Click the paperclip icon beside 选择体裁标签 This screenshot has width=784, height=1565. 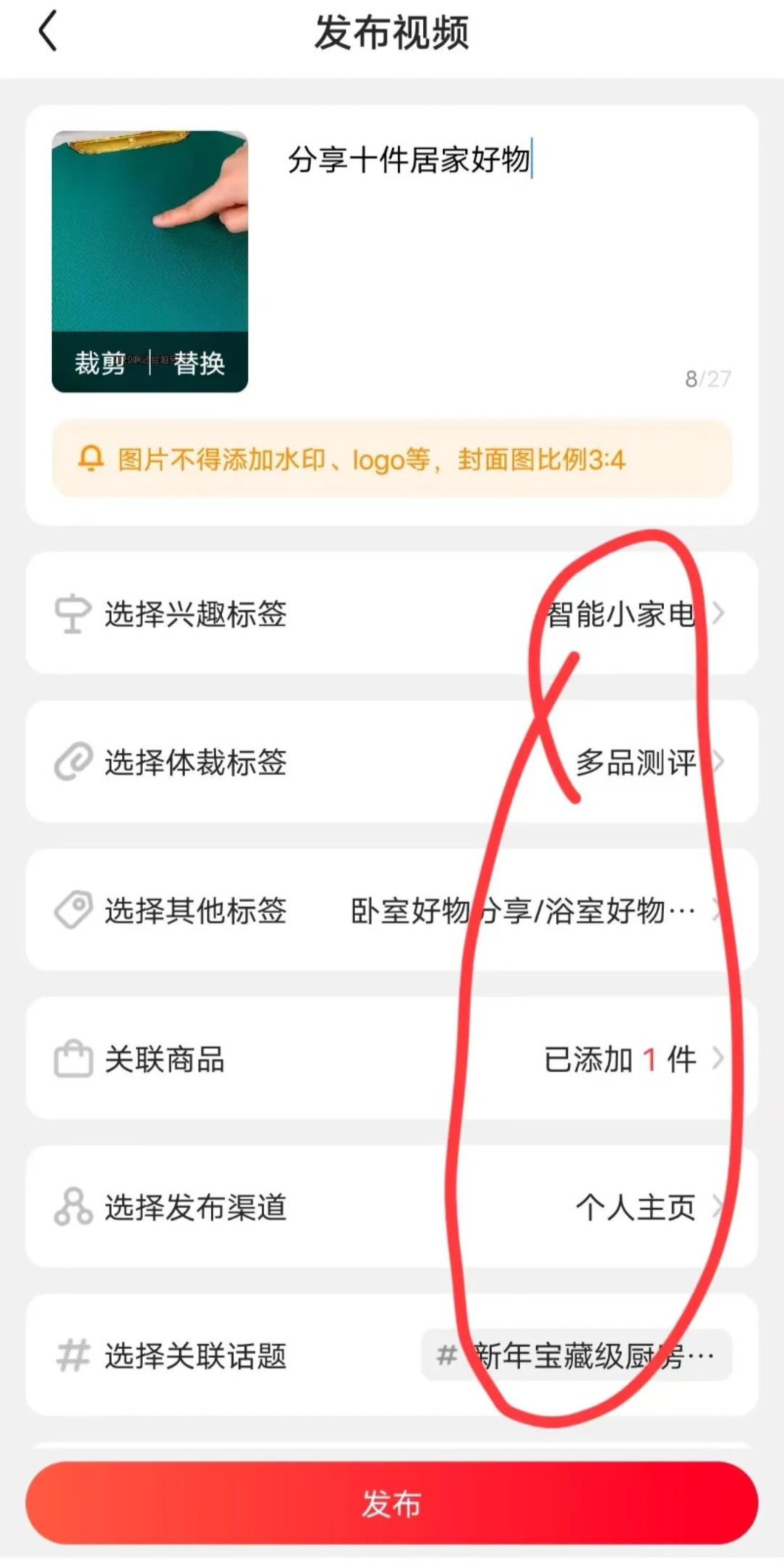click(73, 761)
